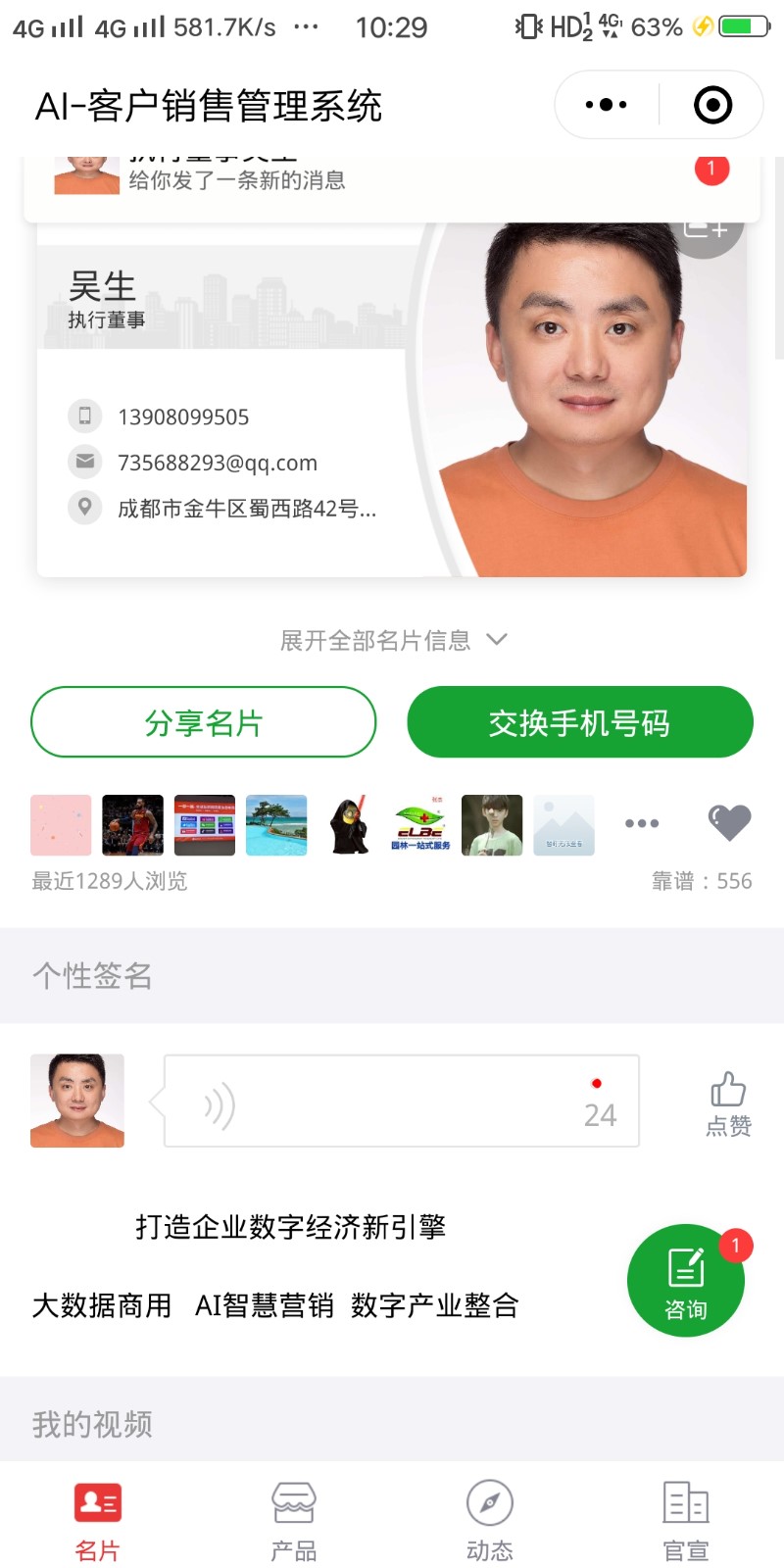Tap the 分享名片 button
The image size is (784, 1568).
coord(204,722)
